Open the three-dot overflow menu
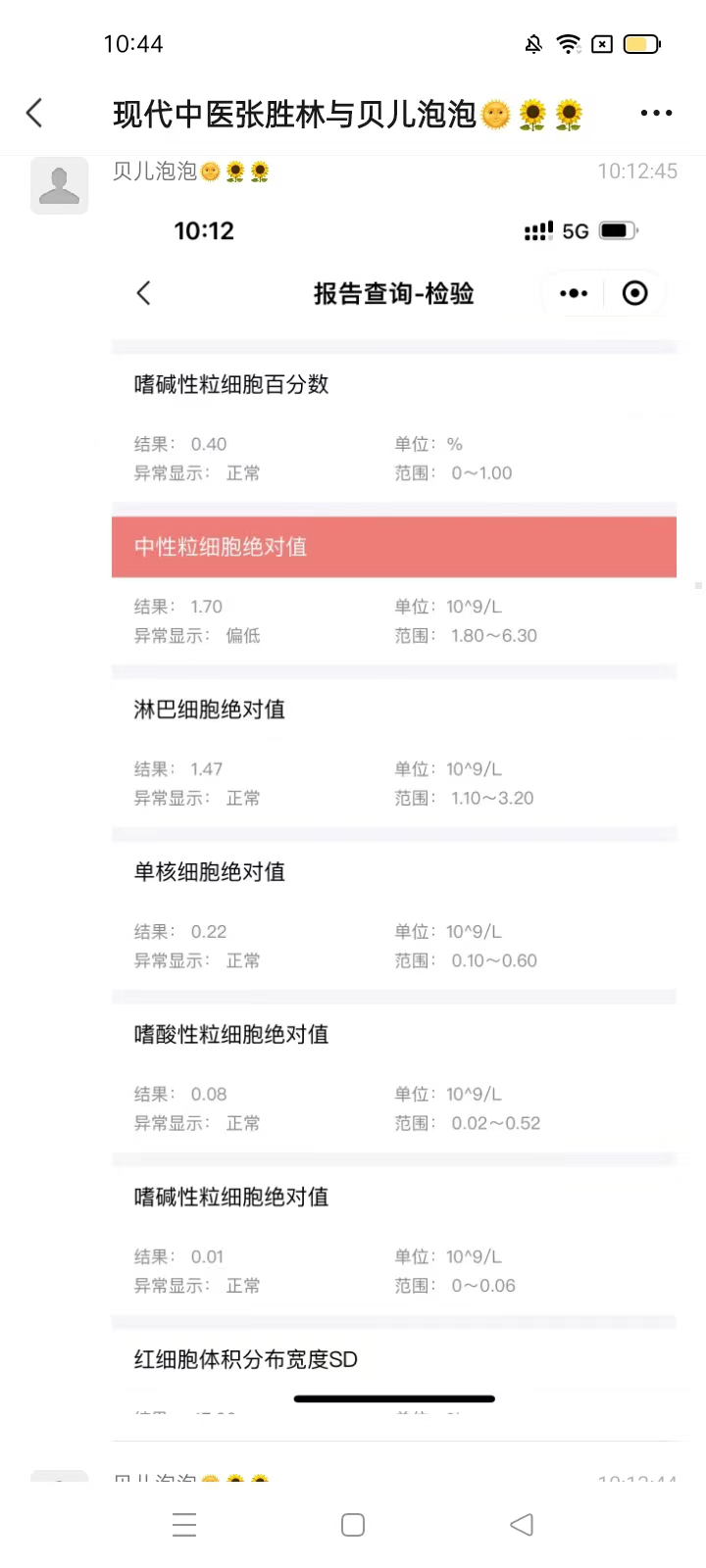 656,114
